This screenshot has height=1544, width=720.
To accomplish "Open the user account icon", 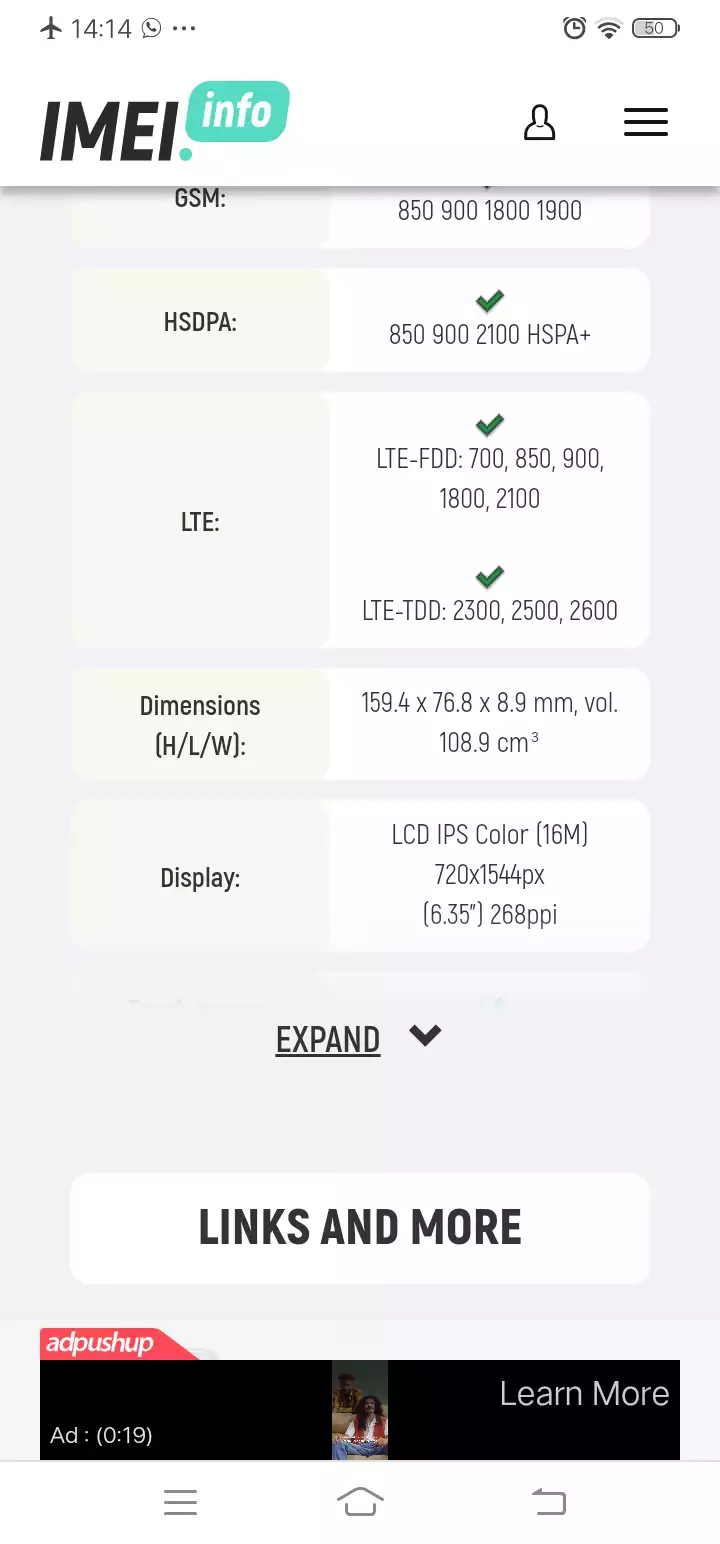I will tap(539, 123).
